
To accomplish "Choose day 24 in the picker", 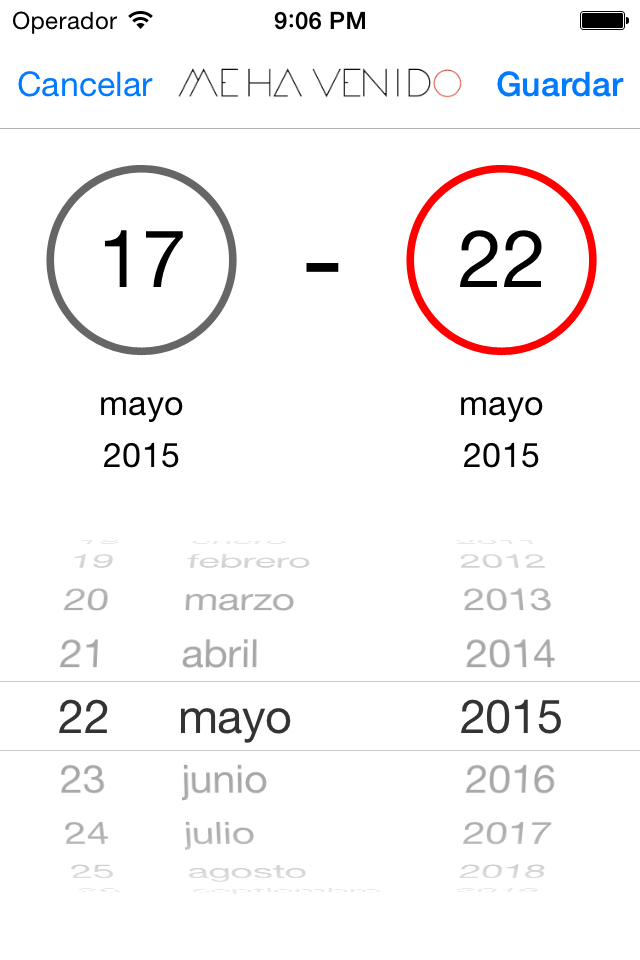I will pyautogui.click(x=85, y=832).
